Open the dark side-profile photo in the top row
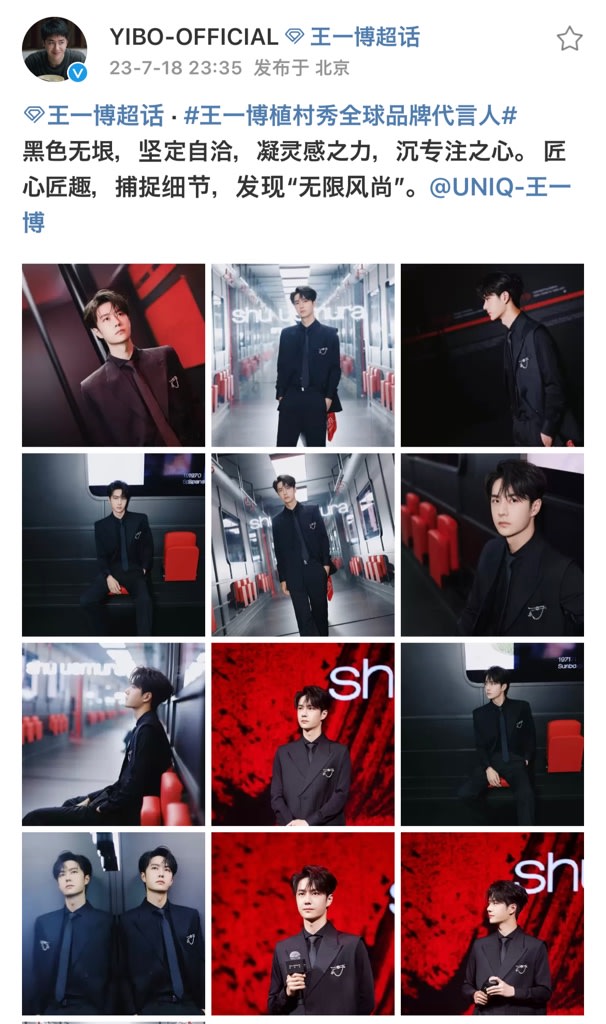606x1024 pixels. pos(492,355)
